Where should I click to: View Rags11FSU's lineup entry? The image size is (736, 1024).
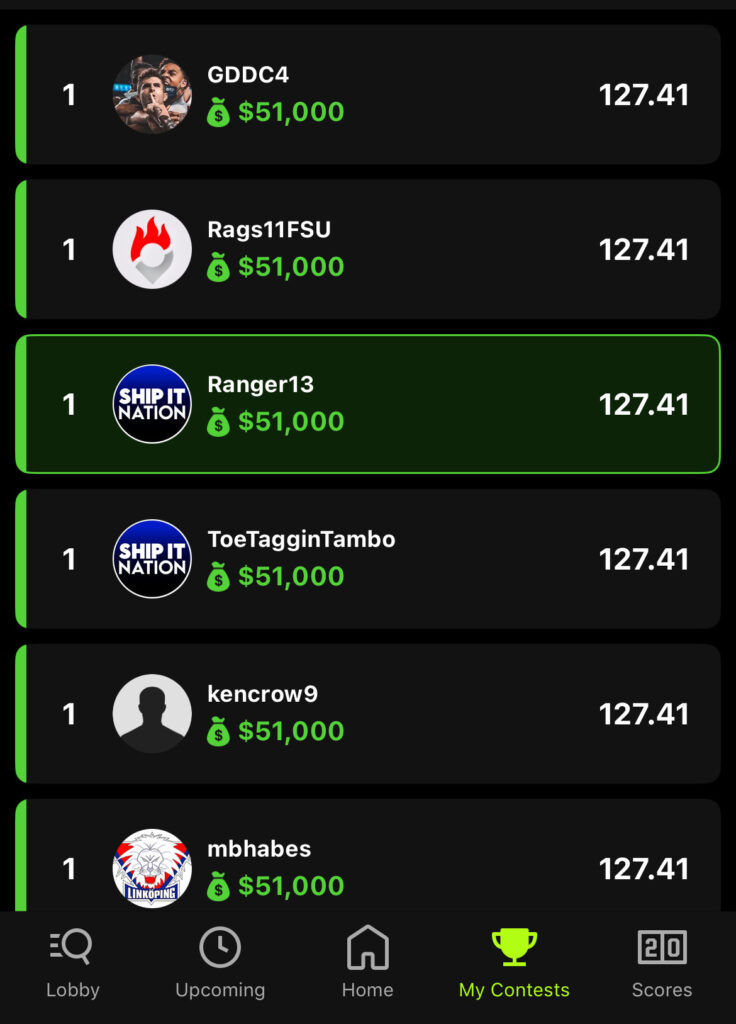pos(368,250)
